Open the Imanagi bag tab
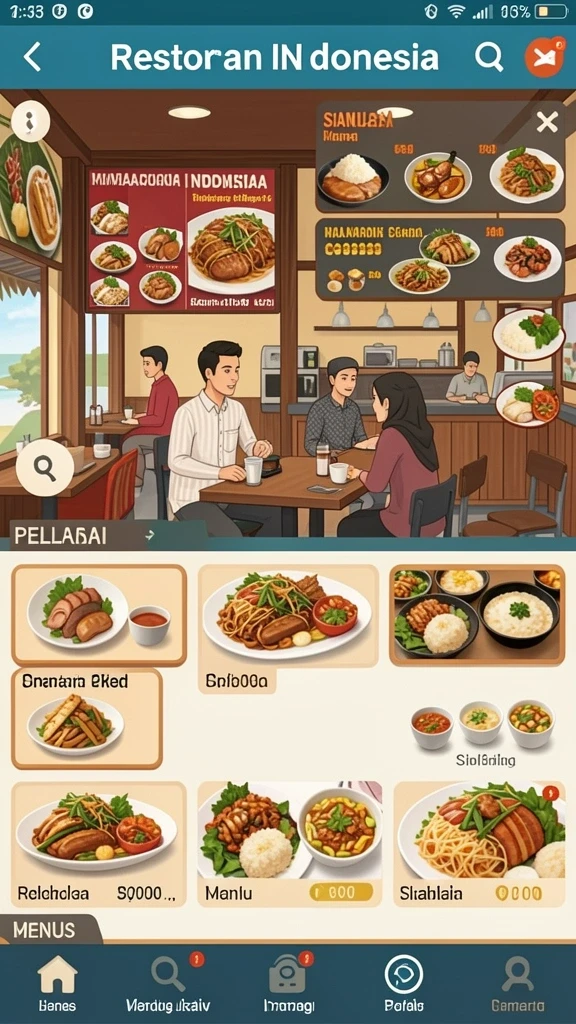 pos(289,983)
